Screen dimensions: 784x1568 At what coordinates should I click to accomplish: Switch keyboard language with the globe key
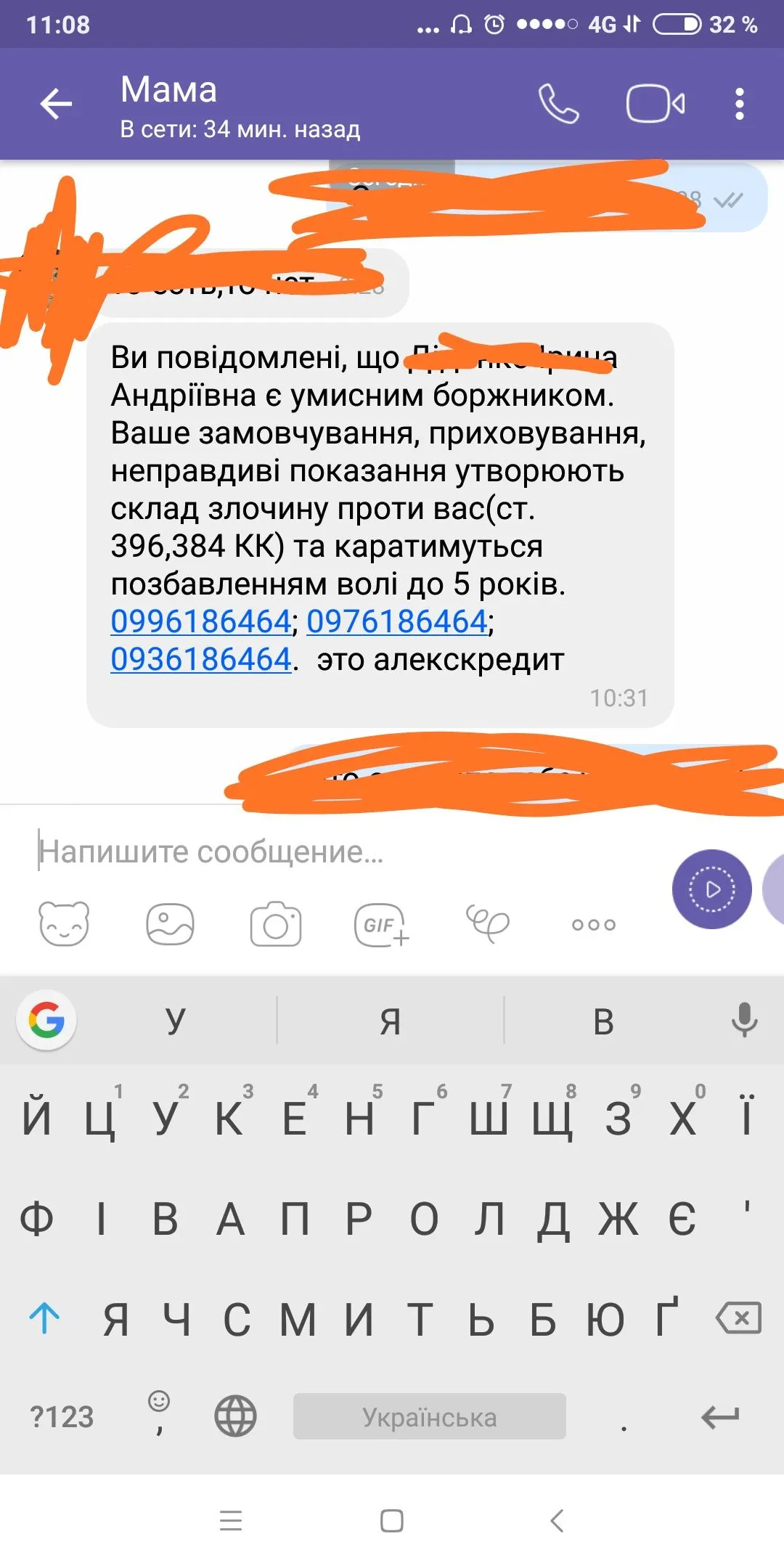point(235,1416)
